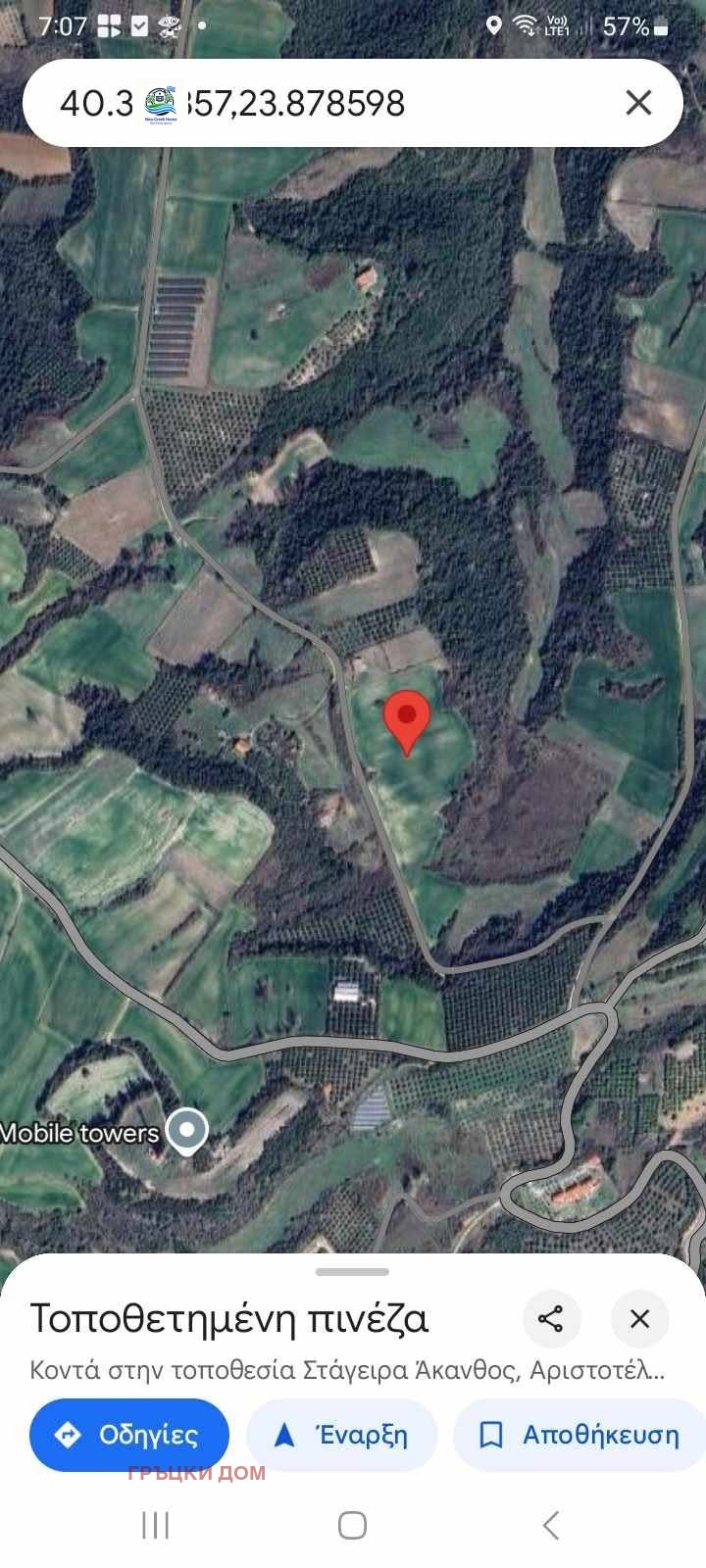Get directions with the Οδηγίες button
Image resolution: width=706 pixels, height=1568 pixels.
(x=129, y=1436)
